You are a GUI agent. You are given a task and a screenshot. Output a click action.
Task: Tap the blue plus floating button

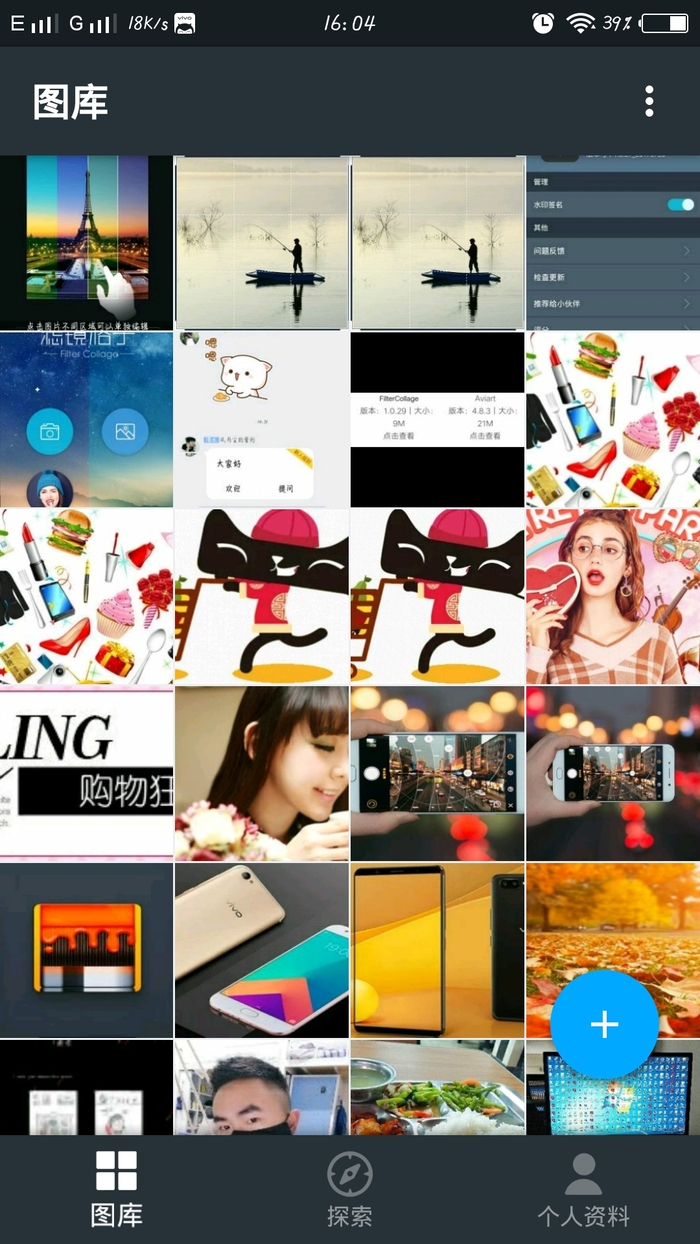tap(604, 1024)
